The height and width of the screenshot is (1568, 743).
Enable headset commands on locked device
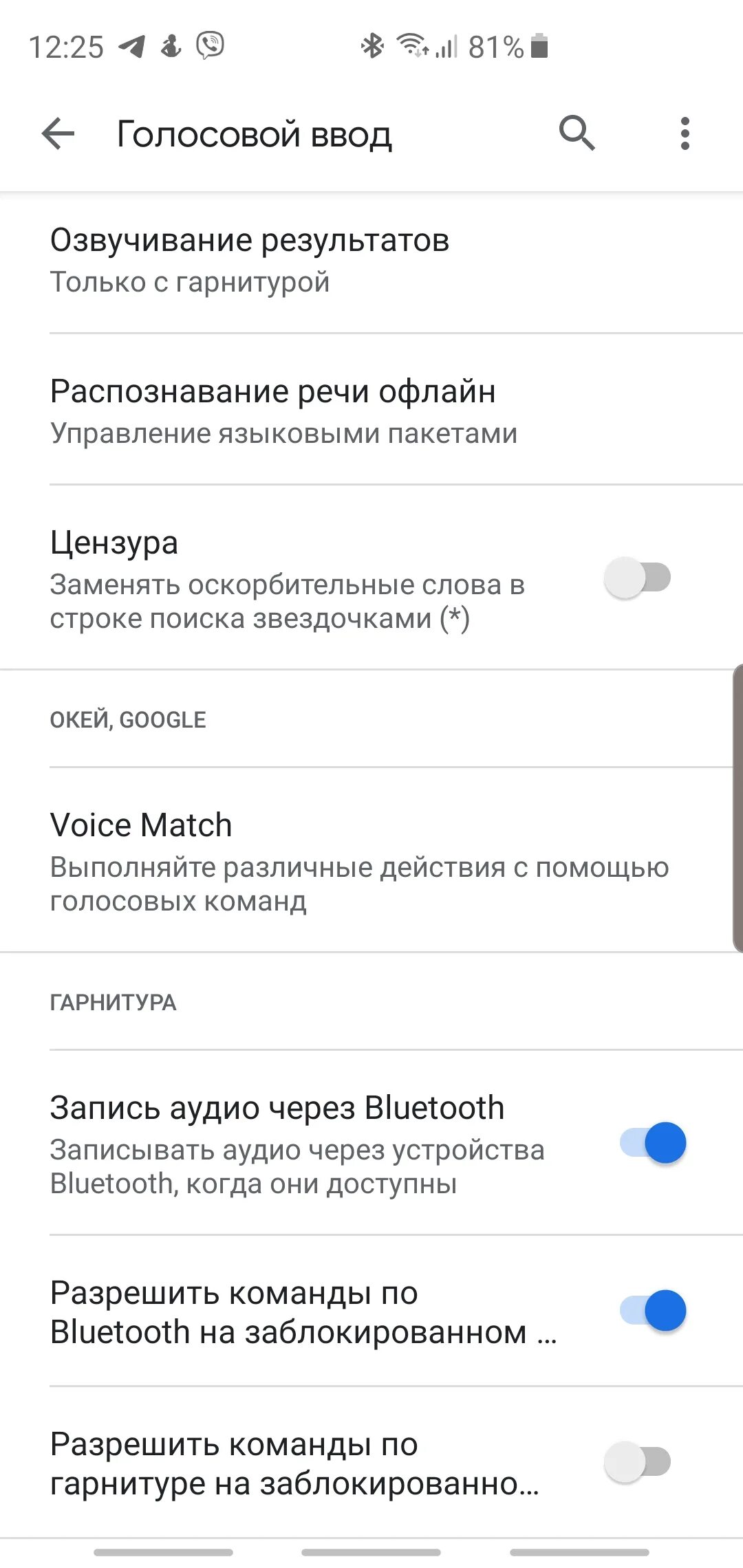pyautogui.click(x=637, y=1462)
